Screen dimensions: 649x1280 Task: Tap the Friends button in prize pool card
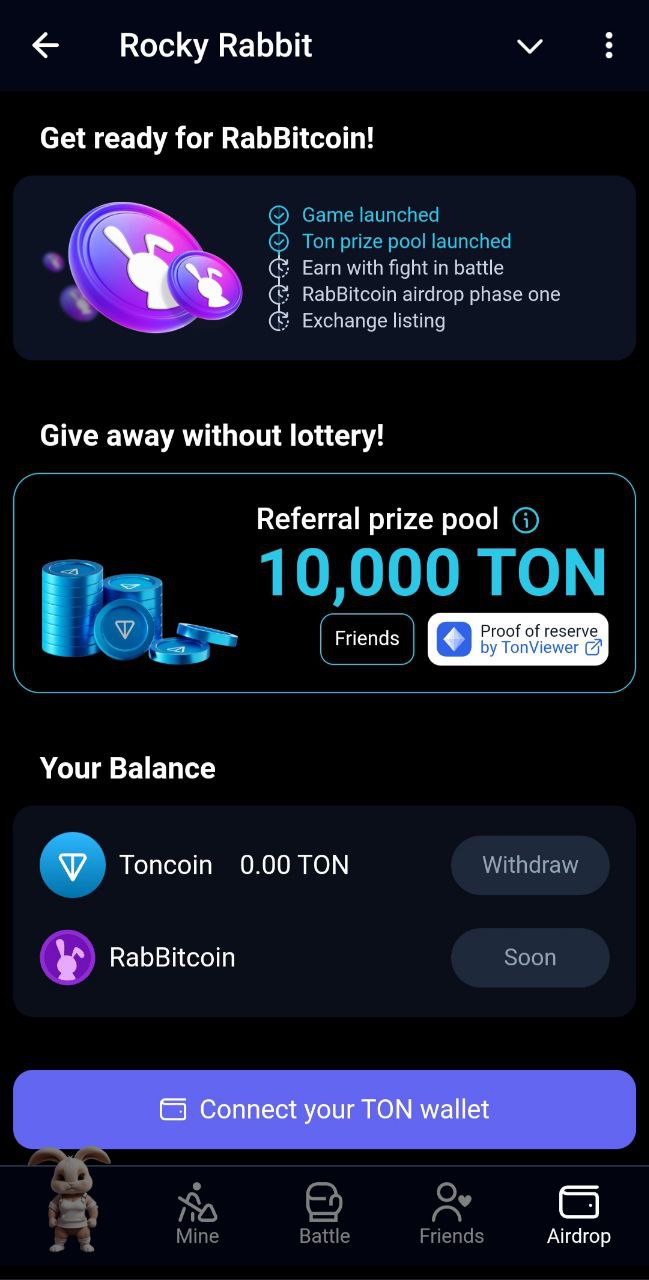[x=367, y=639]
